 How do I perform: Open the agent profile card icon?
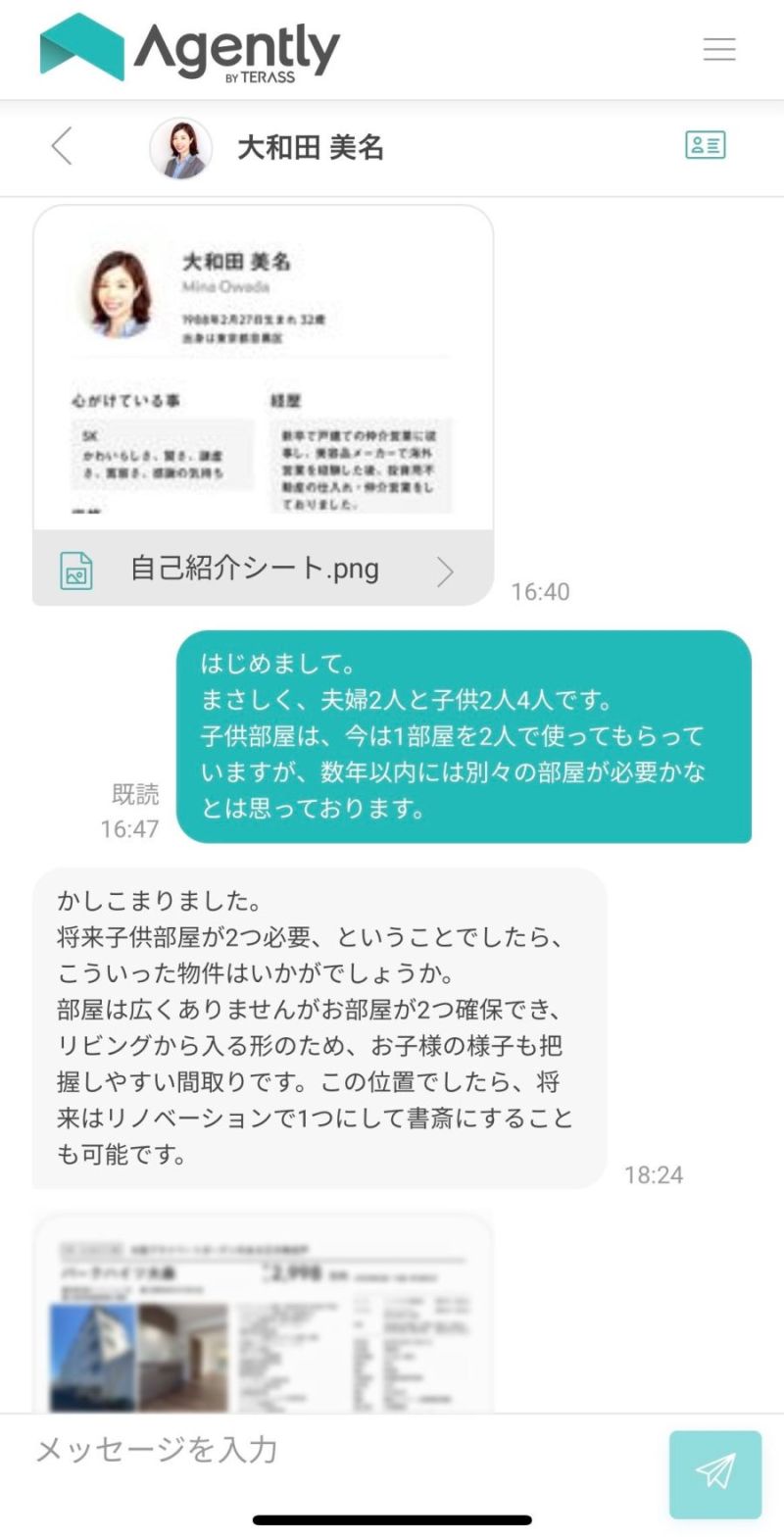705,146
